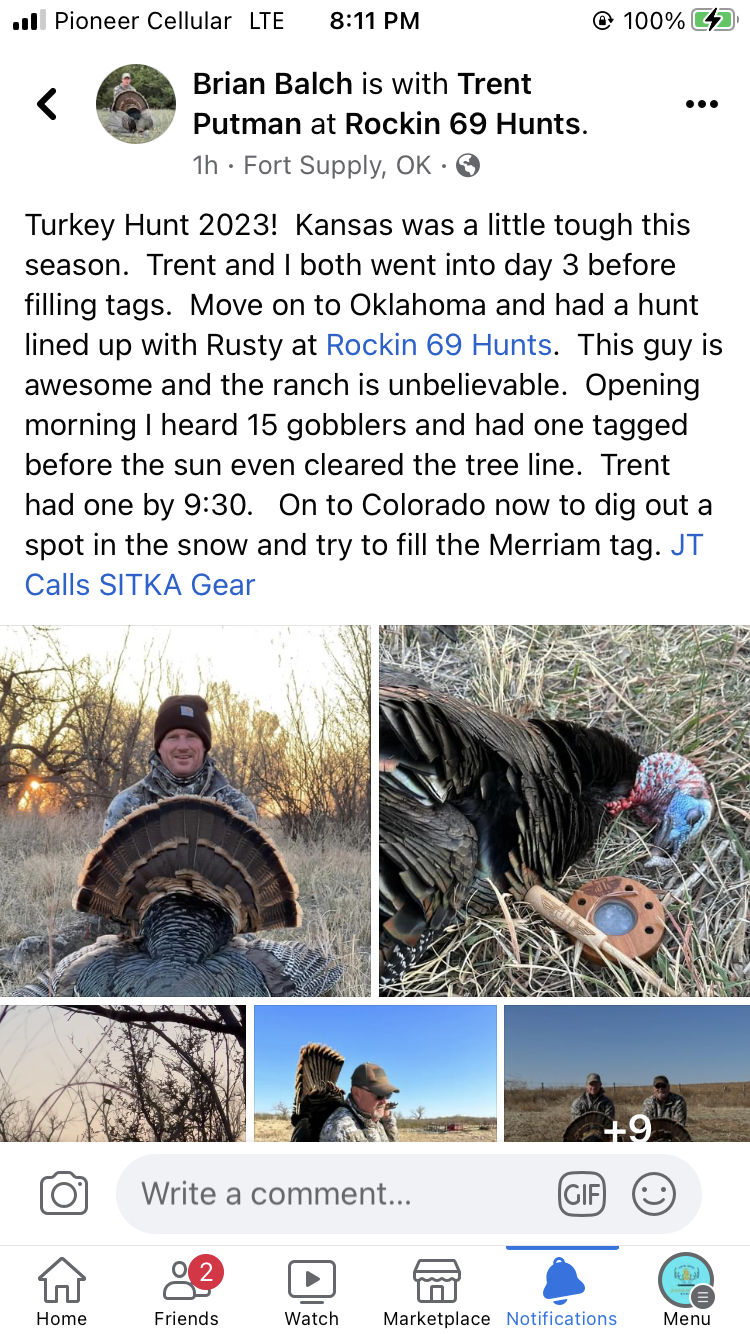Open the post's three-dot options menu
Image resolution: width=750 pixels, height=1334 pixels.
[701, 105]
